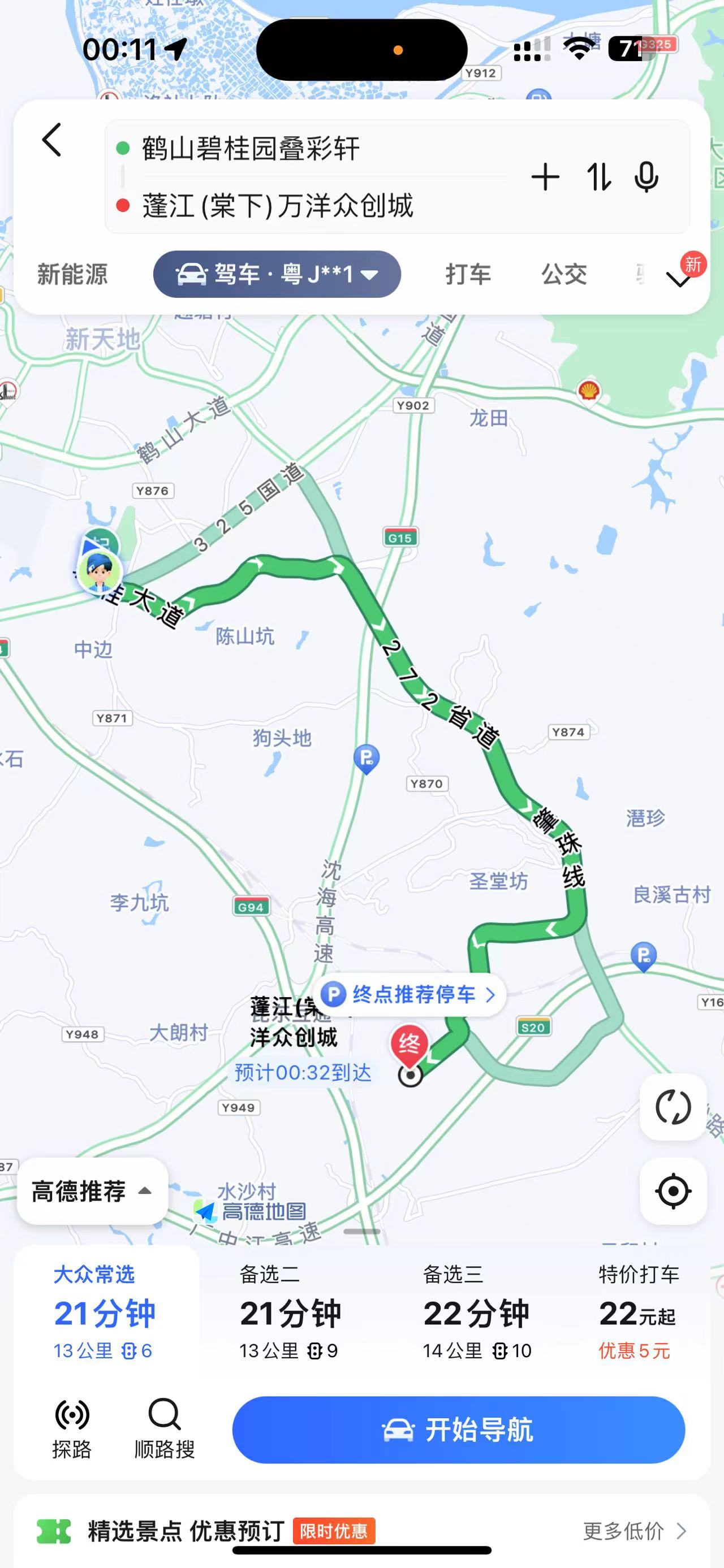The height and width of the screenshot is (1568, 724).
Task: Edit the starting point 鹤山碧桂园叠彩轩
Action: tap(251, 149)
